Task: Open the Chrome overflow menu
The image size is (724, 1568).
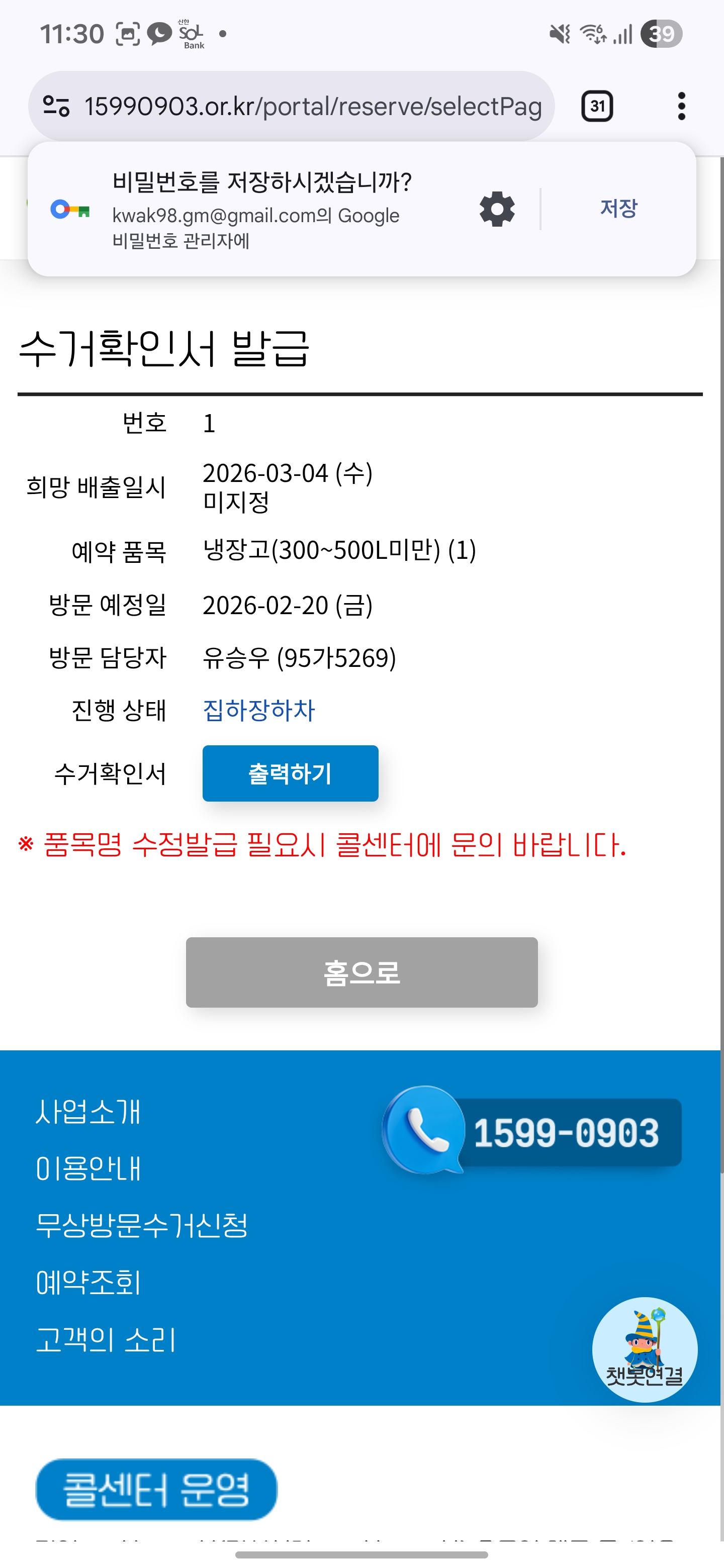Action: [681, 107]
